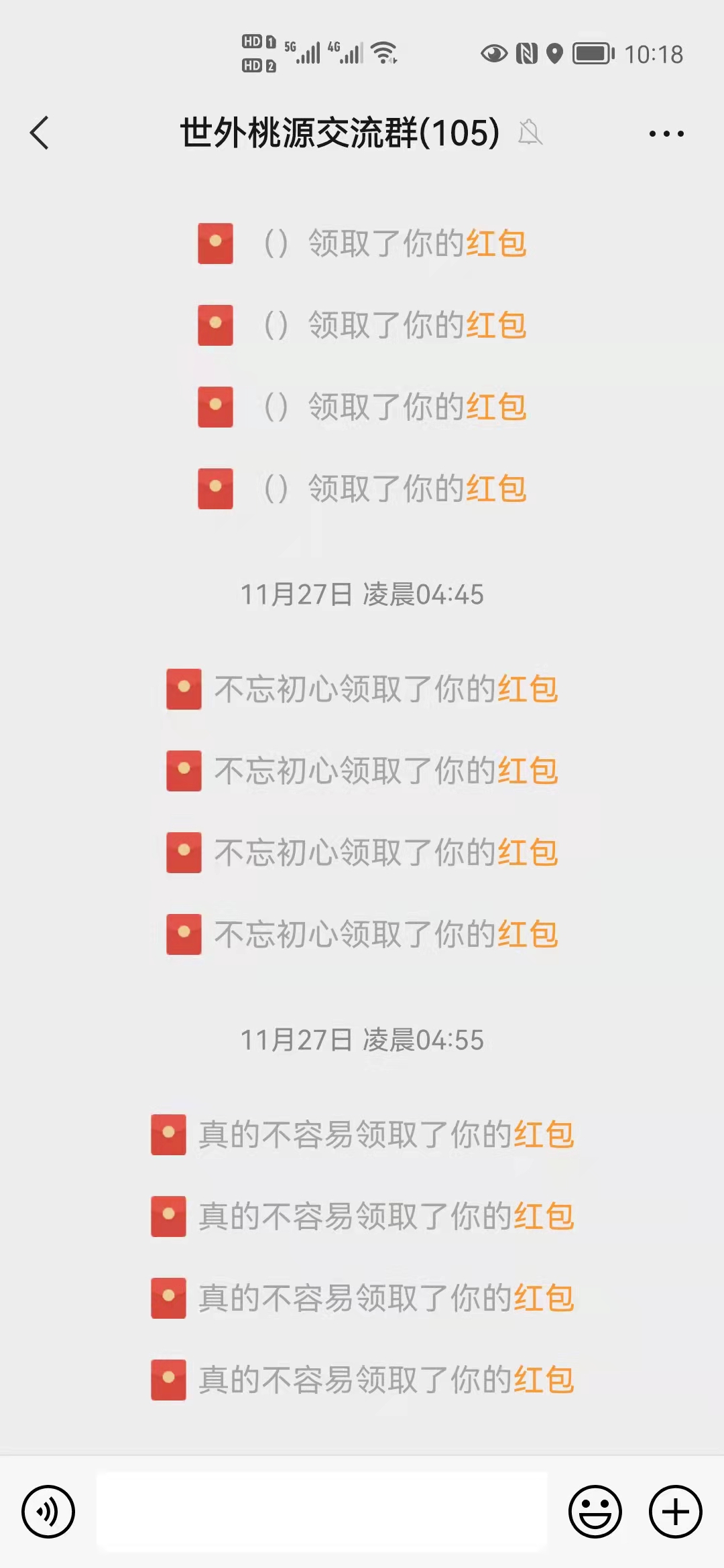Go back from the group chat
The height and width of the screenshot is (1568, 724).
click(40, 133)
